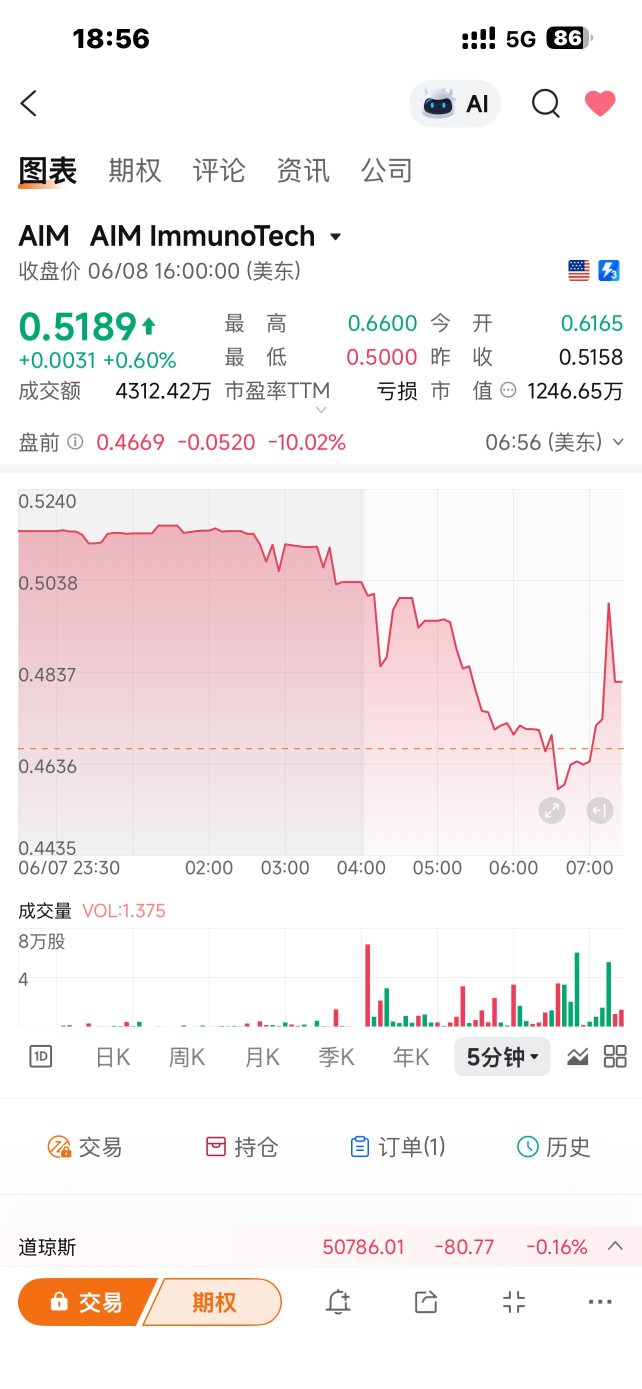Image resolution: width=642 pixels, height=1389 pixels.
Task: Expand the AIM ImmunoTech stock dropdown
Action: point(336,237)
